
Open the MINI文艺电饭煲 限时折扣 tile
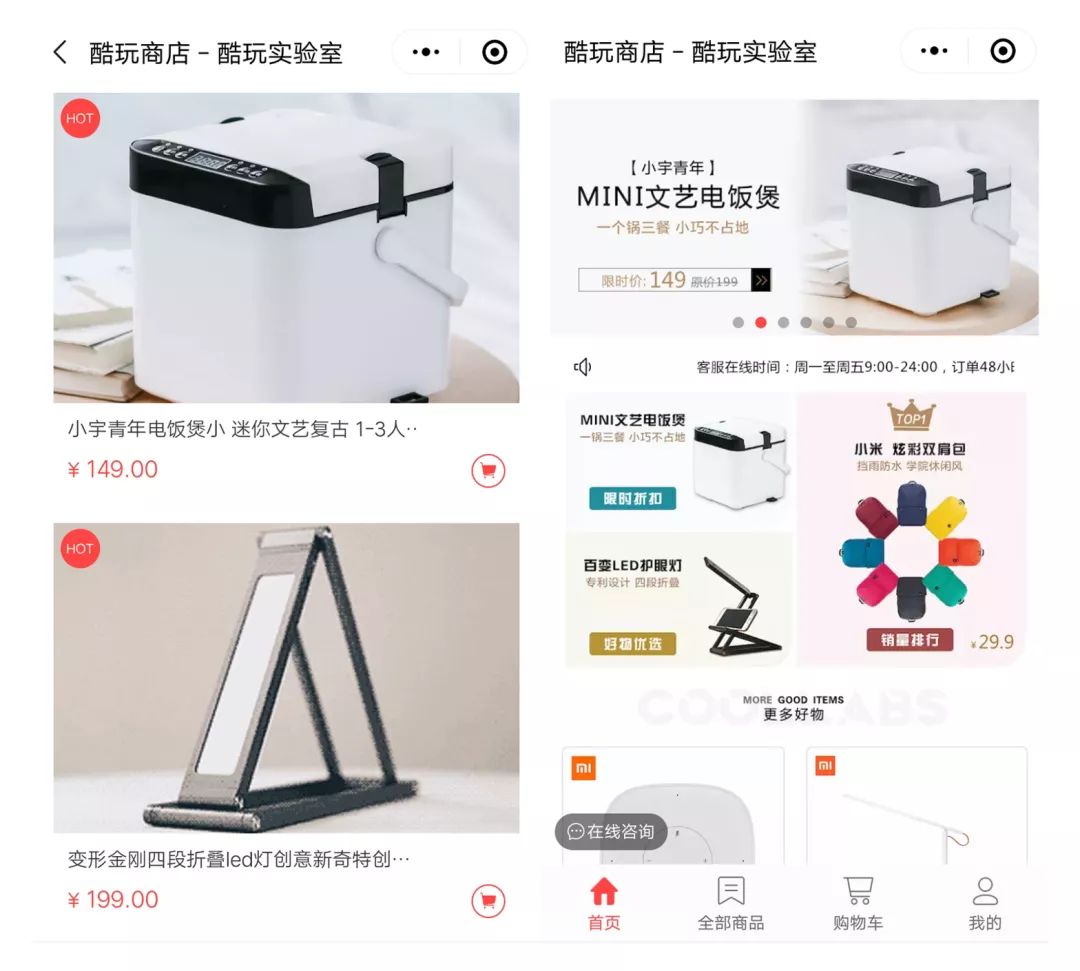(679, 460)
